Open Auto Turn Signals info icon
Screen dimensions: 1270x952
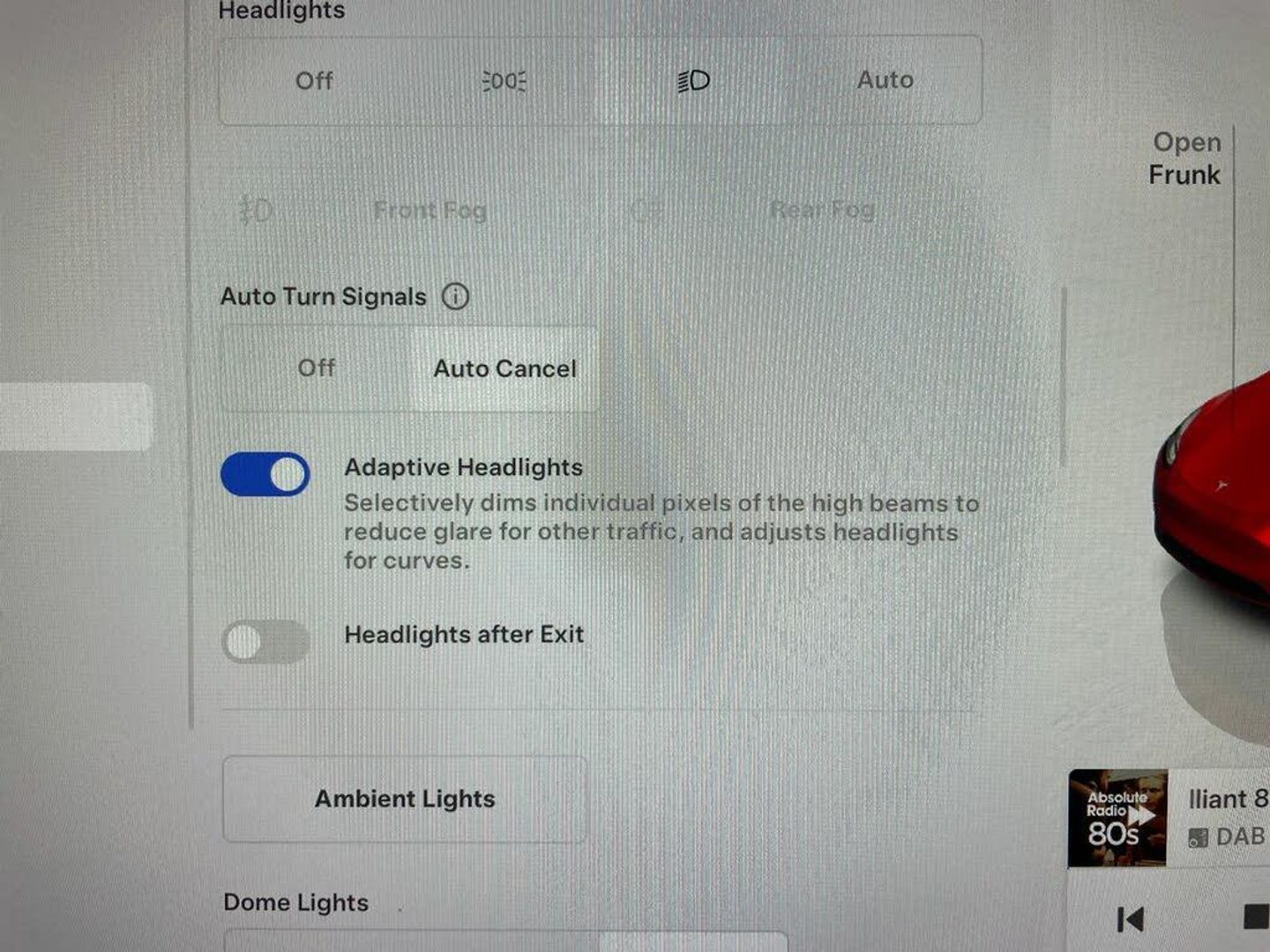[x=455, y=296]
